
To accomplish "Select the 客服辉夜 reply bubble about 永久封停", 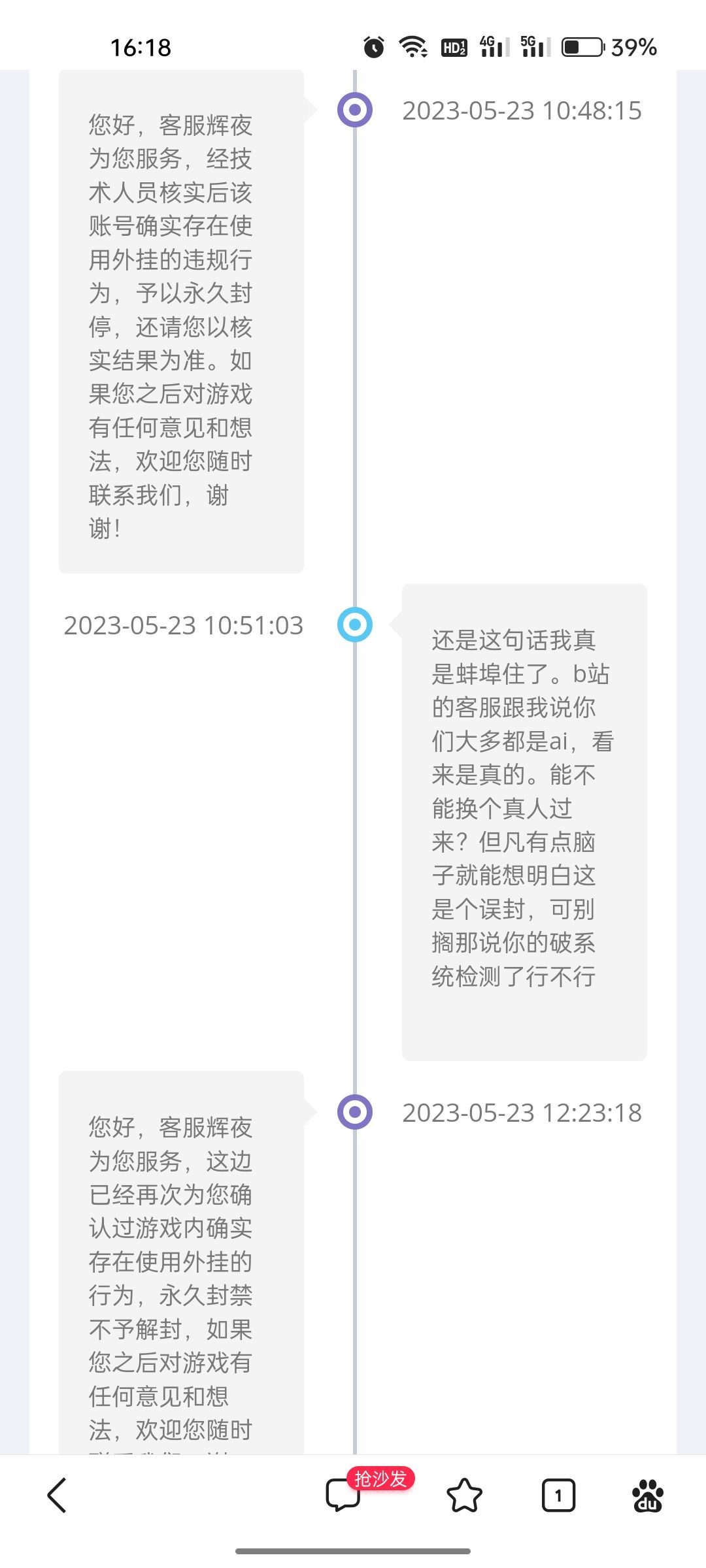I will point(181,320).
